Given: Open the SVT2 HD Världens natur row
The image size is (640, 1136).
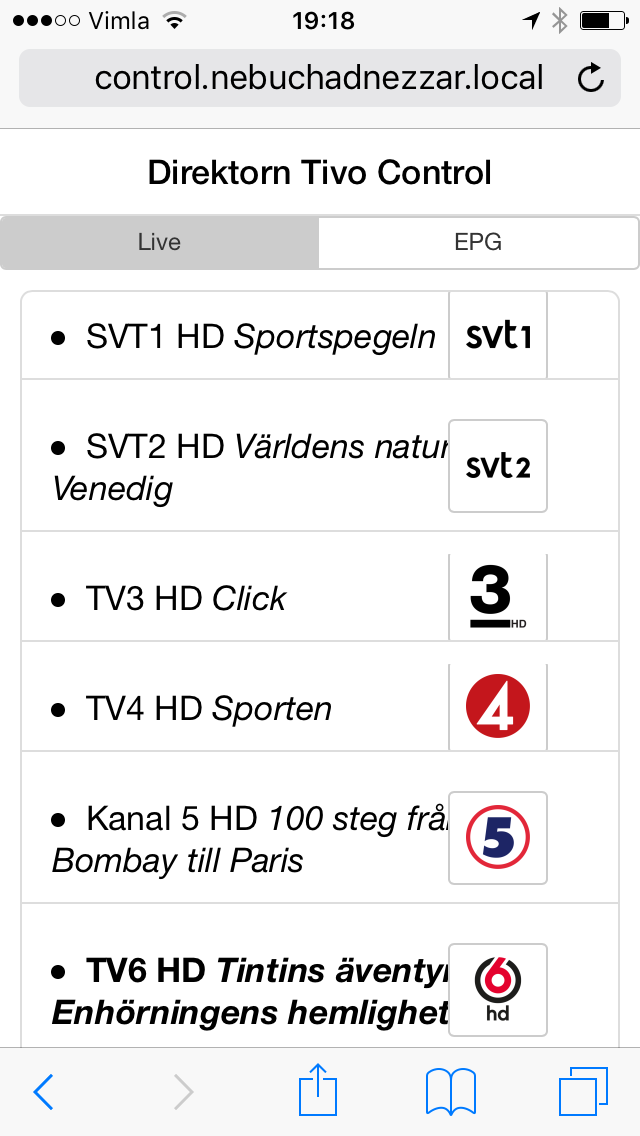Looking at the screenshot, I should [x=320, y=455].
